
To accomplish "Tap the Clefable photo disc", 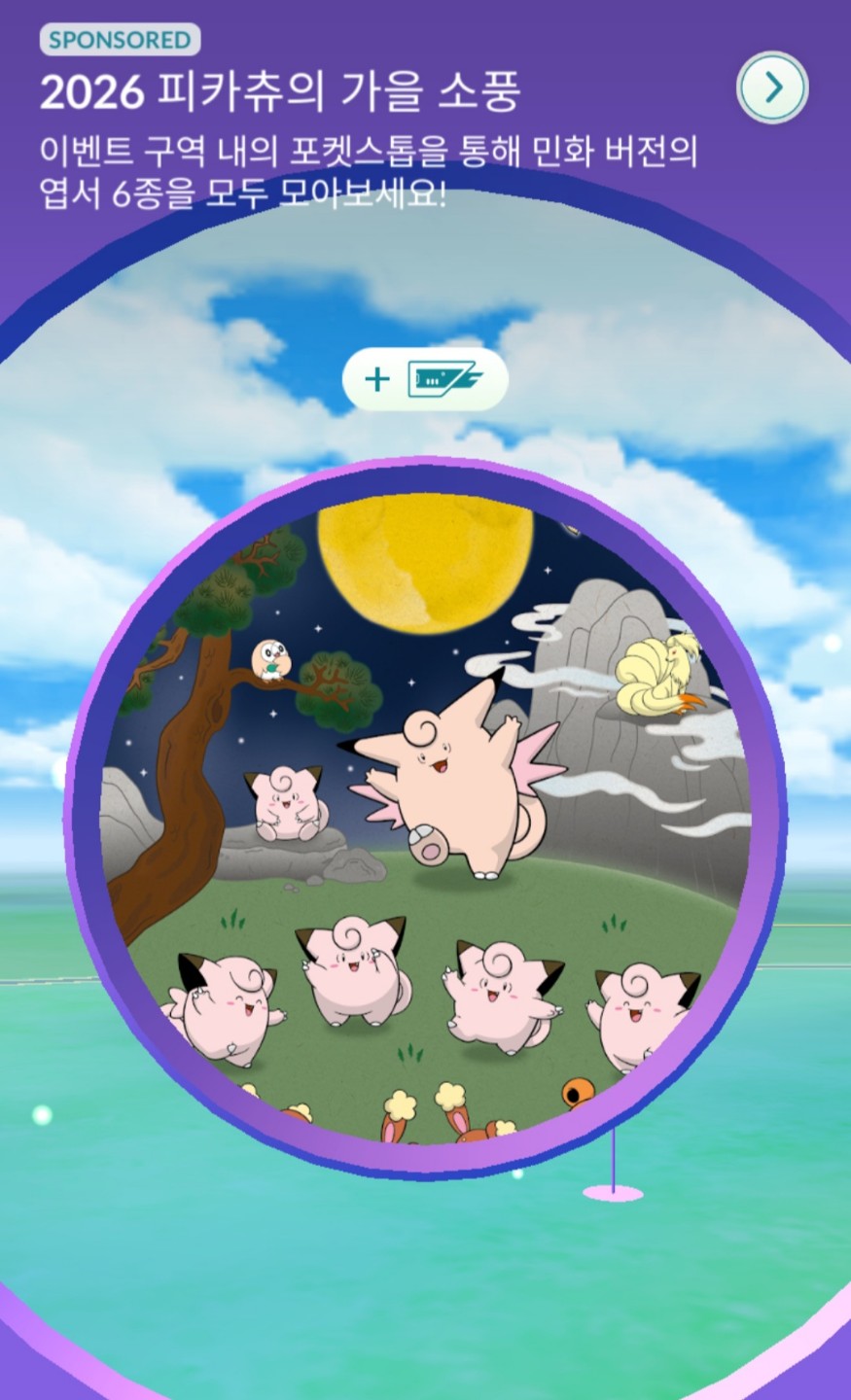I will tap(425, 820).
